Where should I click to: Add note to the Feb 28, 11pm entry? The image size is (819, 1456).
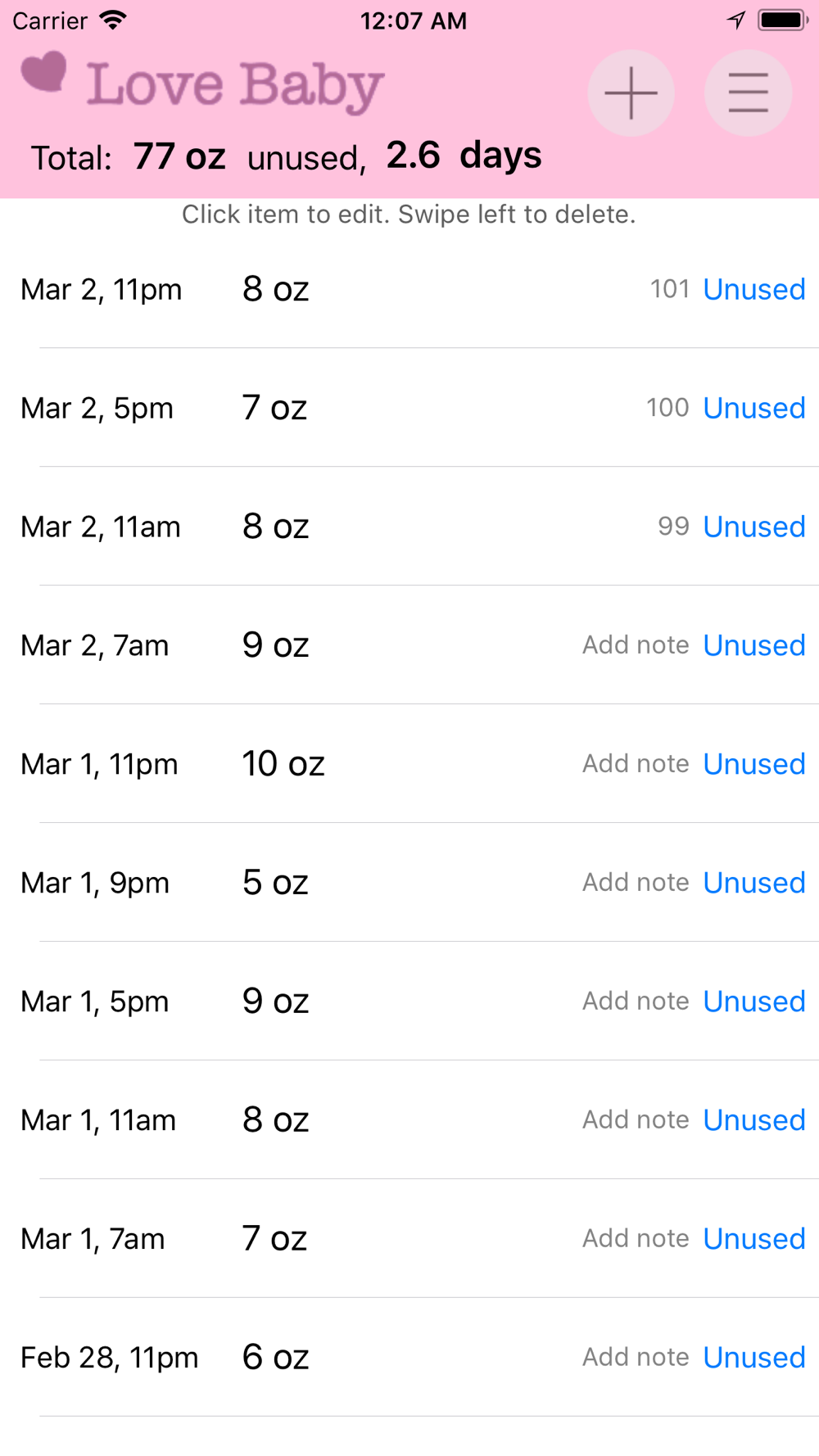(x=636, y=1357)
